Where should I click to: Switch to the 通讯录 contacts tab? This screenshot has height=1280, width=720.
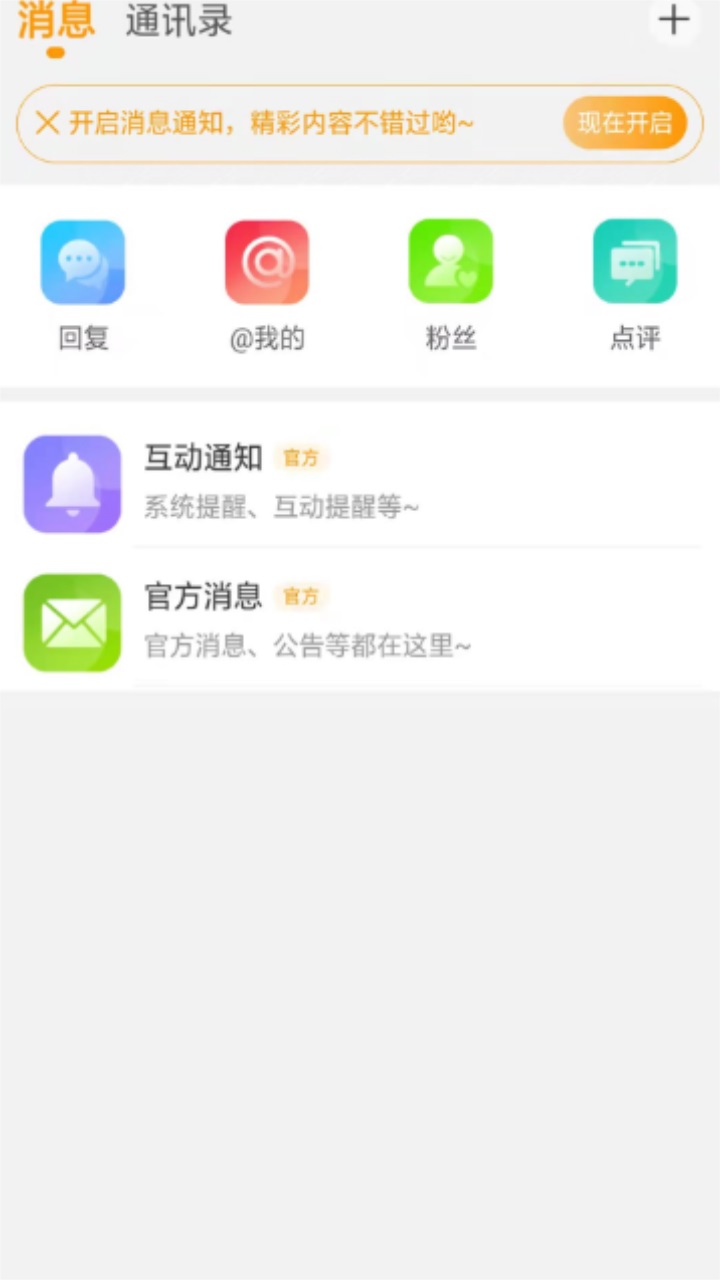click(178, 22)
